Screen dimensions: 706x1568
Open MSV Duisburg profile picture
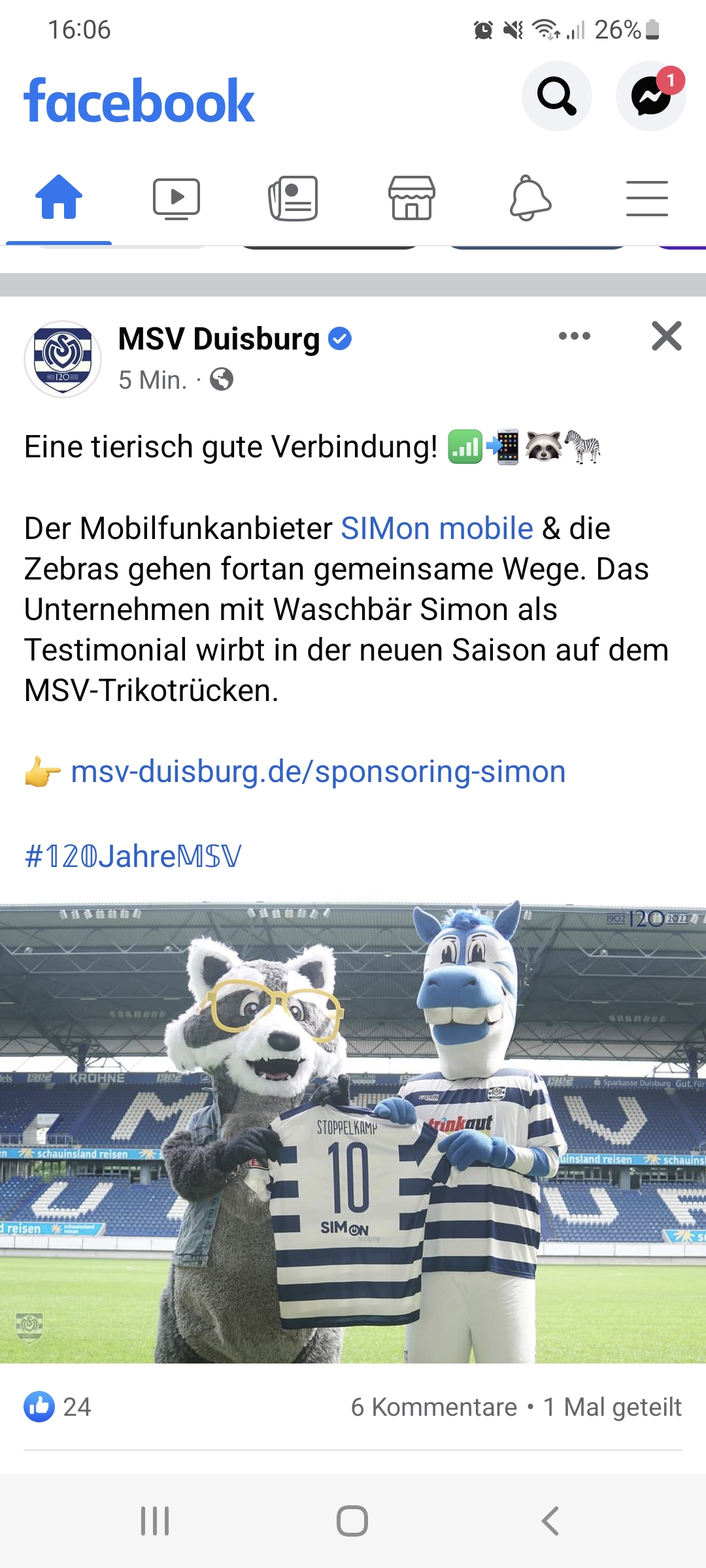63,359
